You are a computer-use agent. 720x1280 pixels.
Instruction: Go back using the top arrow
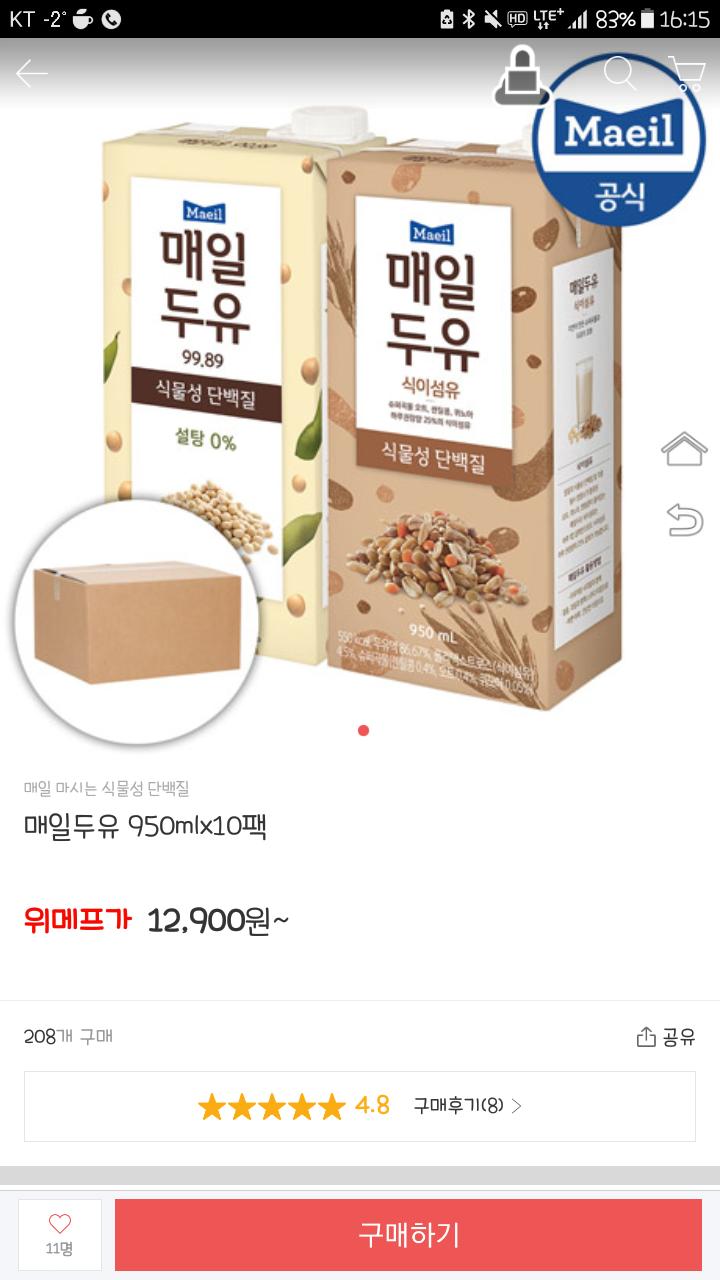[32, 74]
